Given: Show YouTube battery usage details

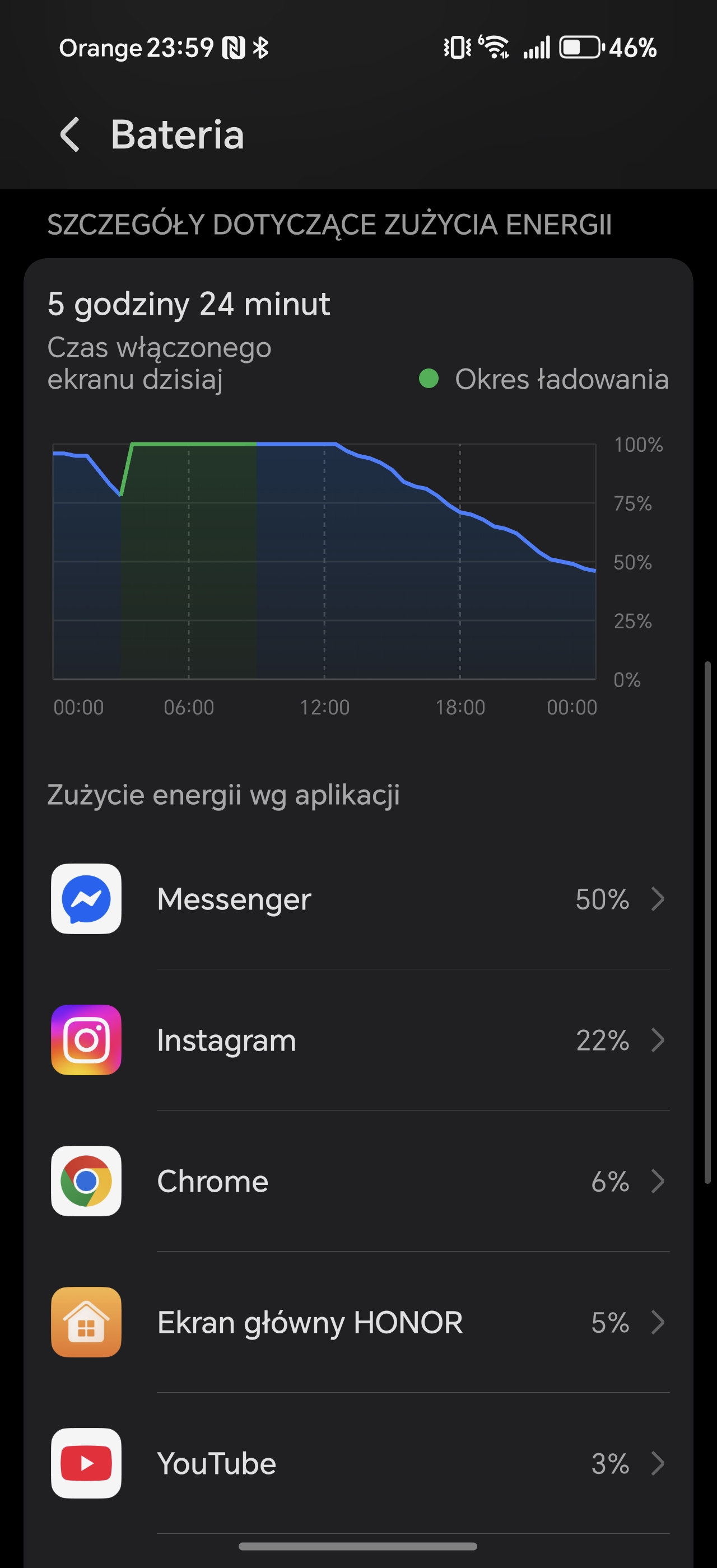Looking at the screenshot, I should (358, 1464).
